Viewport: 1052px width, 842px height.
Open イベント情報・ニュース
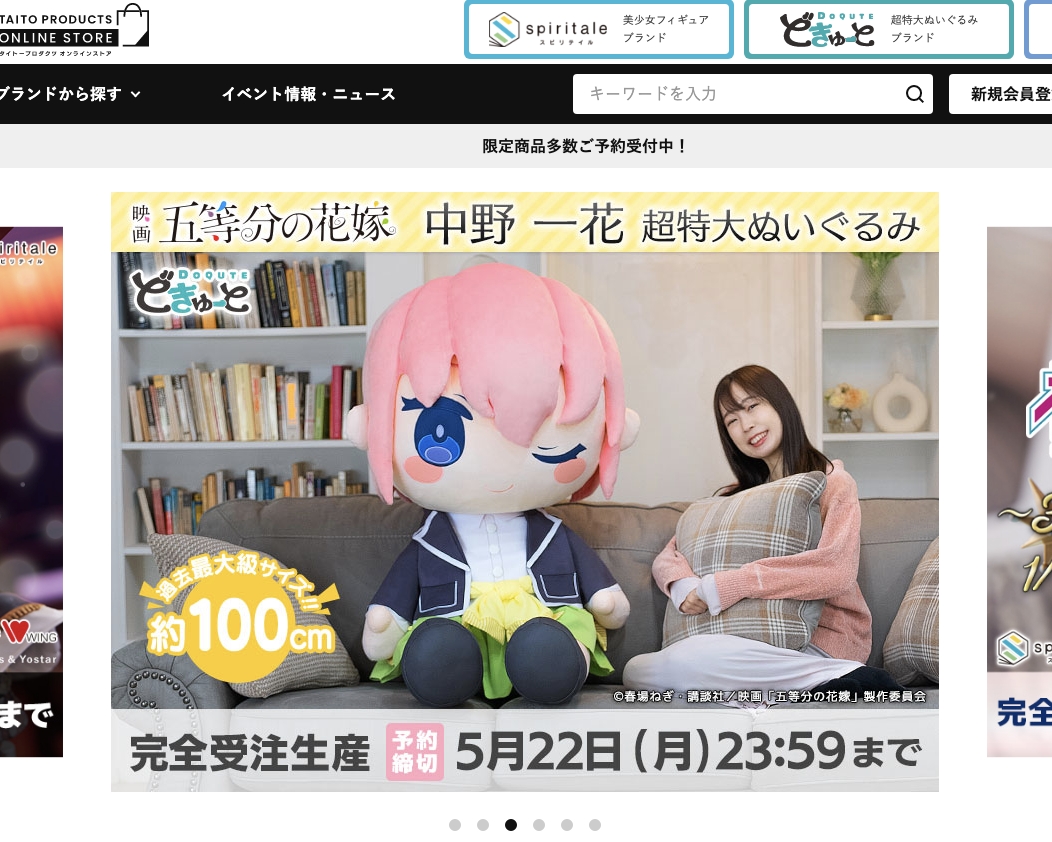click(308, 94)
